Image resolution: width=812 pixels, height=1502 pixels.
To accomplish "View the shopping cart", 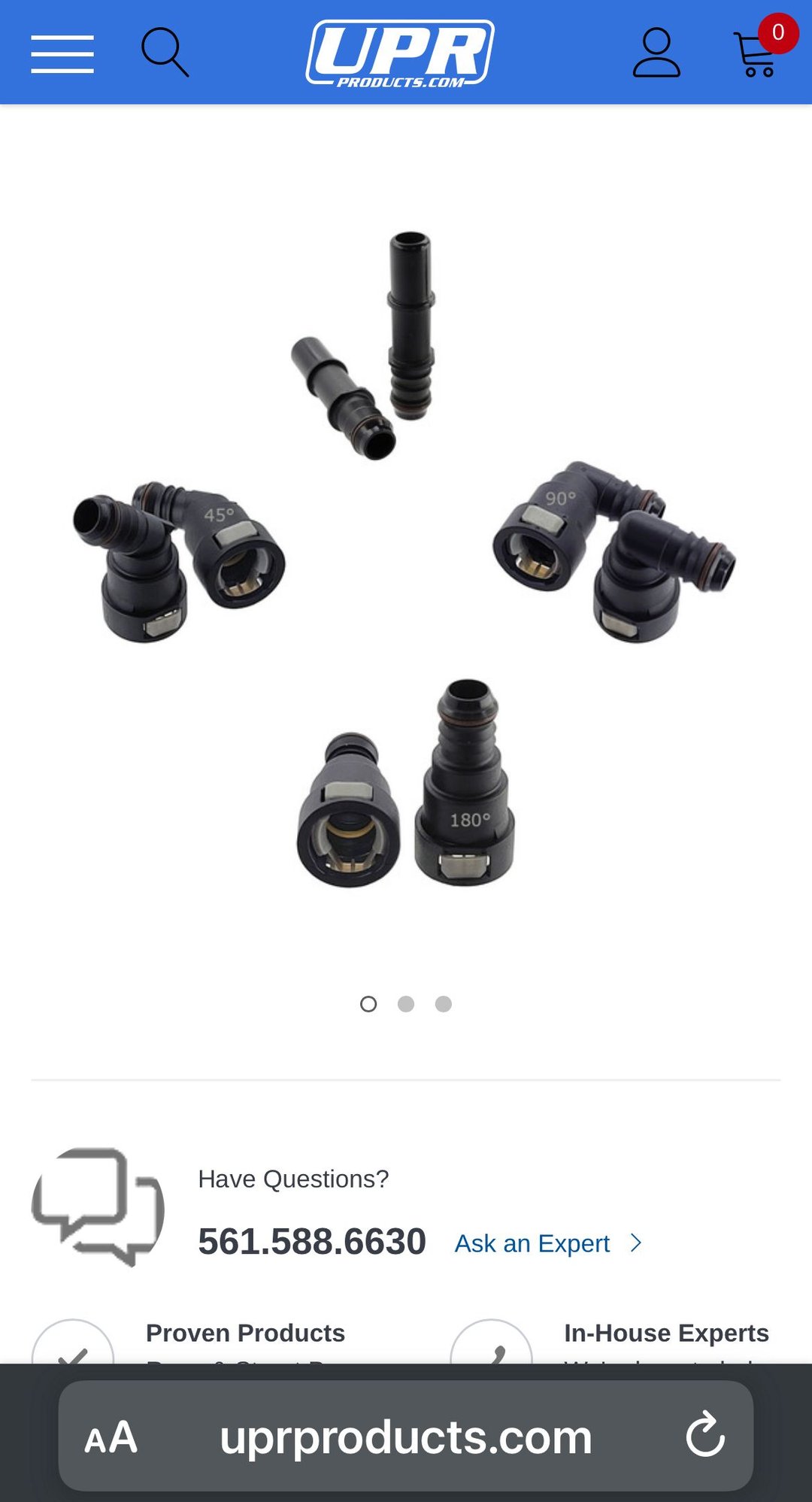I will (758, 54).
